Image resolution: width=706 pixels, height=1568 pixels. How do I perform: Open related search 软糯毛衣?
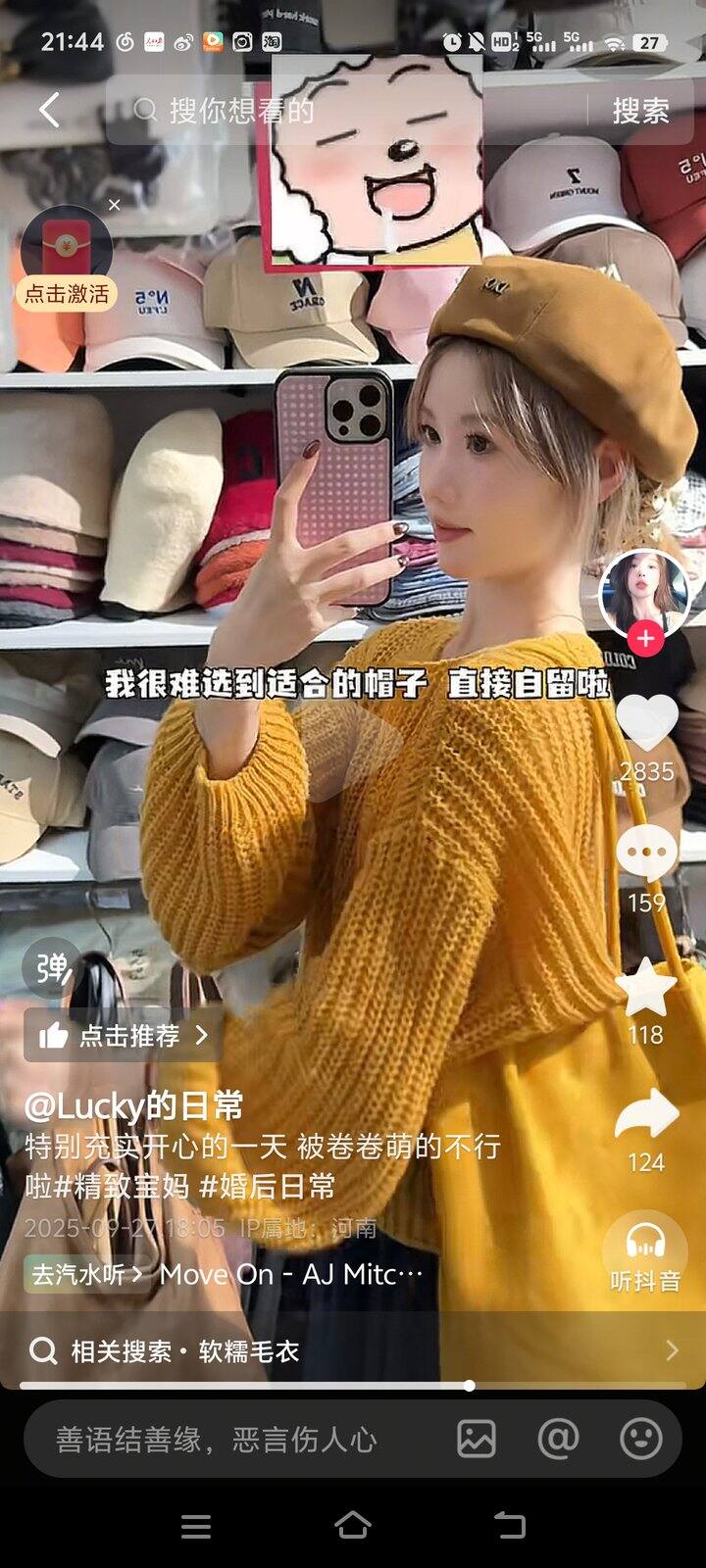pos(353,1351)
